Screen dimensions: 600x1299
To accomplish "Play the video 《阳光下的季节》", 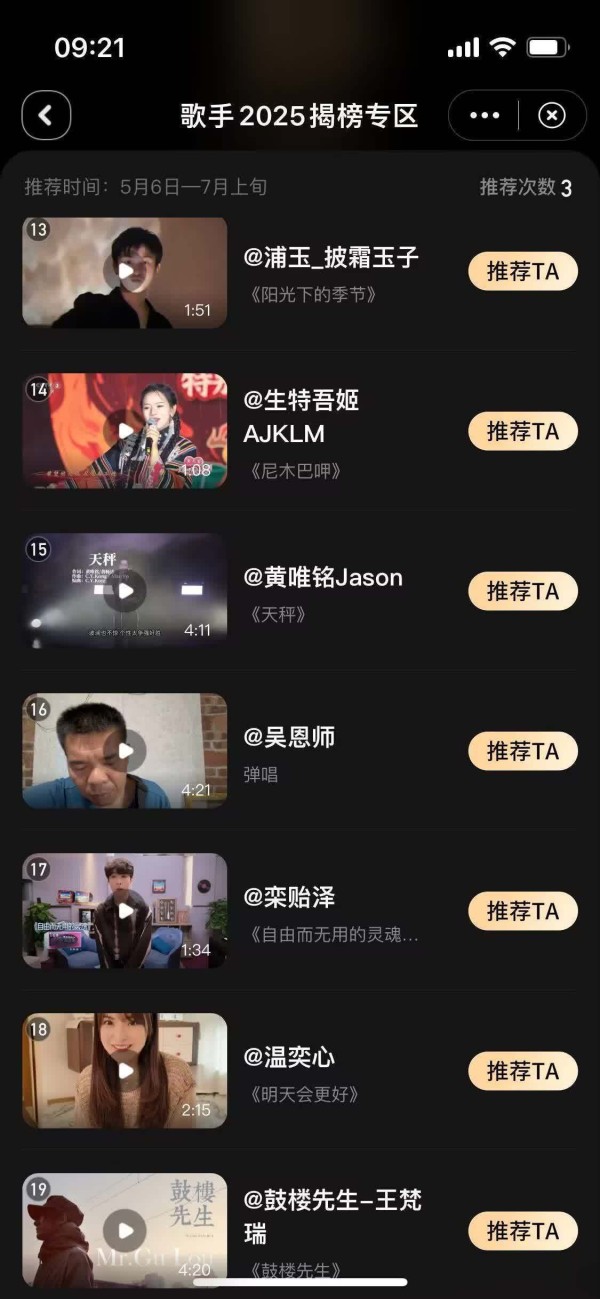I will (x=125, y=271).
